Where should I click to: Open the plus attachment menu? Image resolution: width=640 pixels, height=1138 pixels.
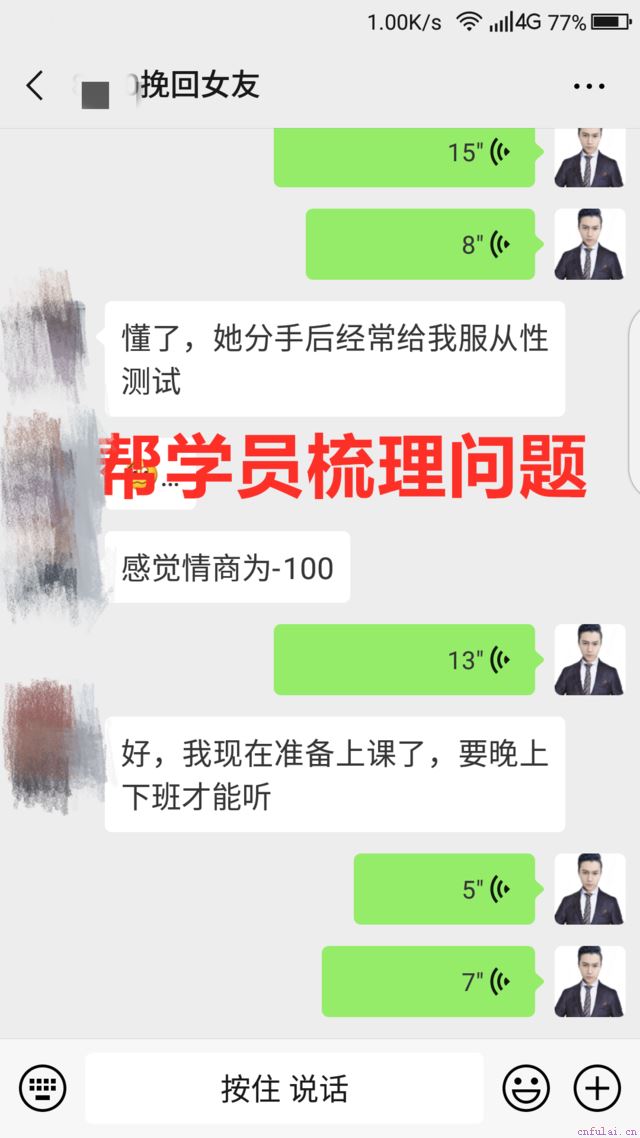pos(597,1088)
